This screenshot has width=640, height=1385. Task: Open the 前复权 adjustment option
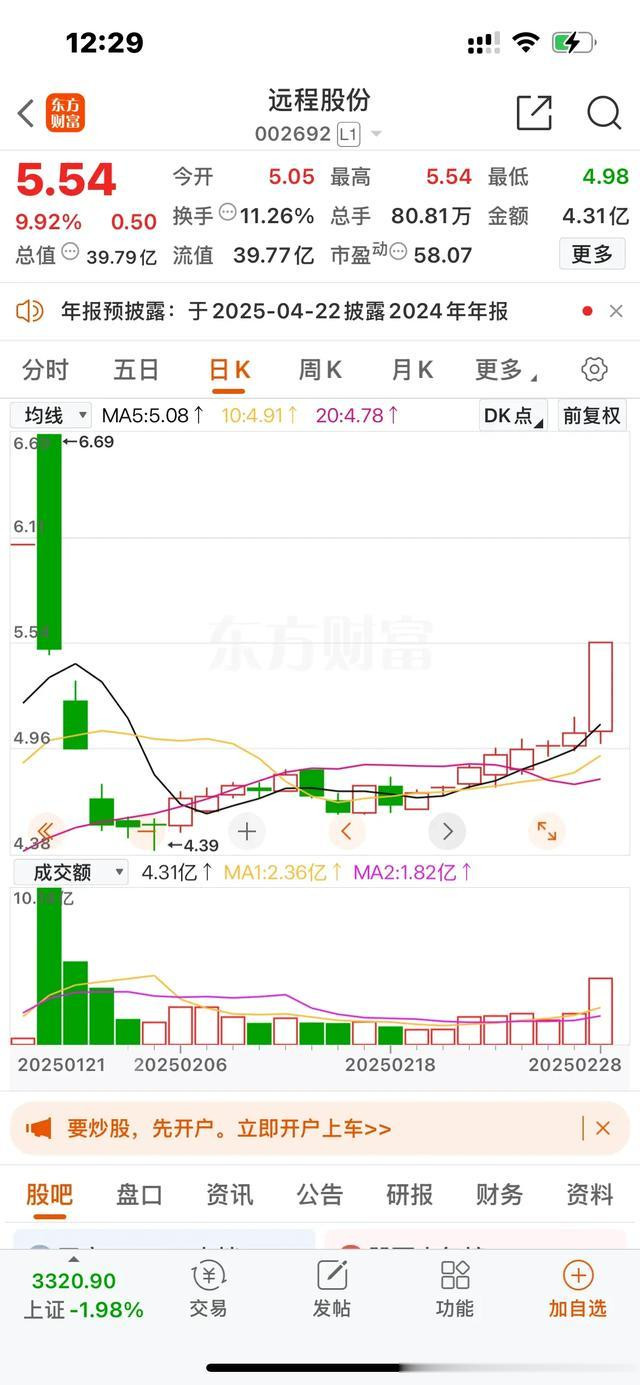pos(592,416)
